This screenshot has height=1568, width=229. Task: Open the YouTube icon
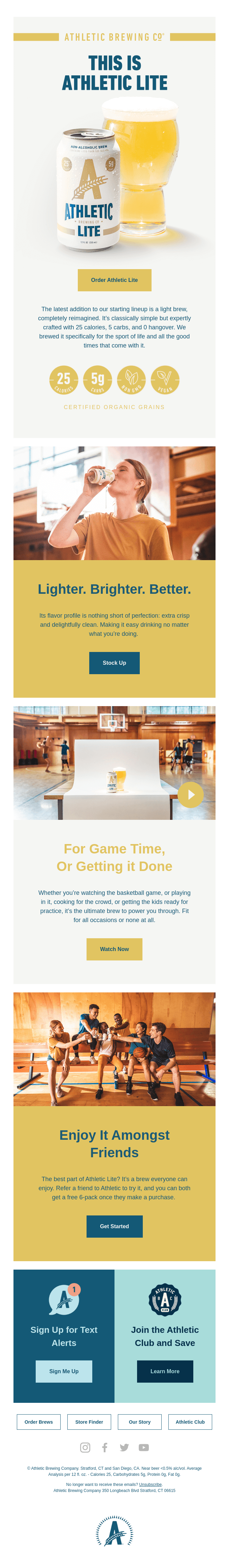tap(144, 1448)
